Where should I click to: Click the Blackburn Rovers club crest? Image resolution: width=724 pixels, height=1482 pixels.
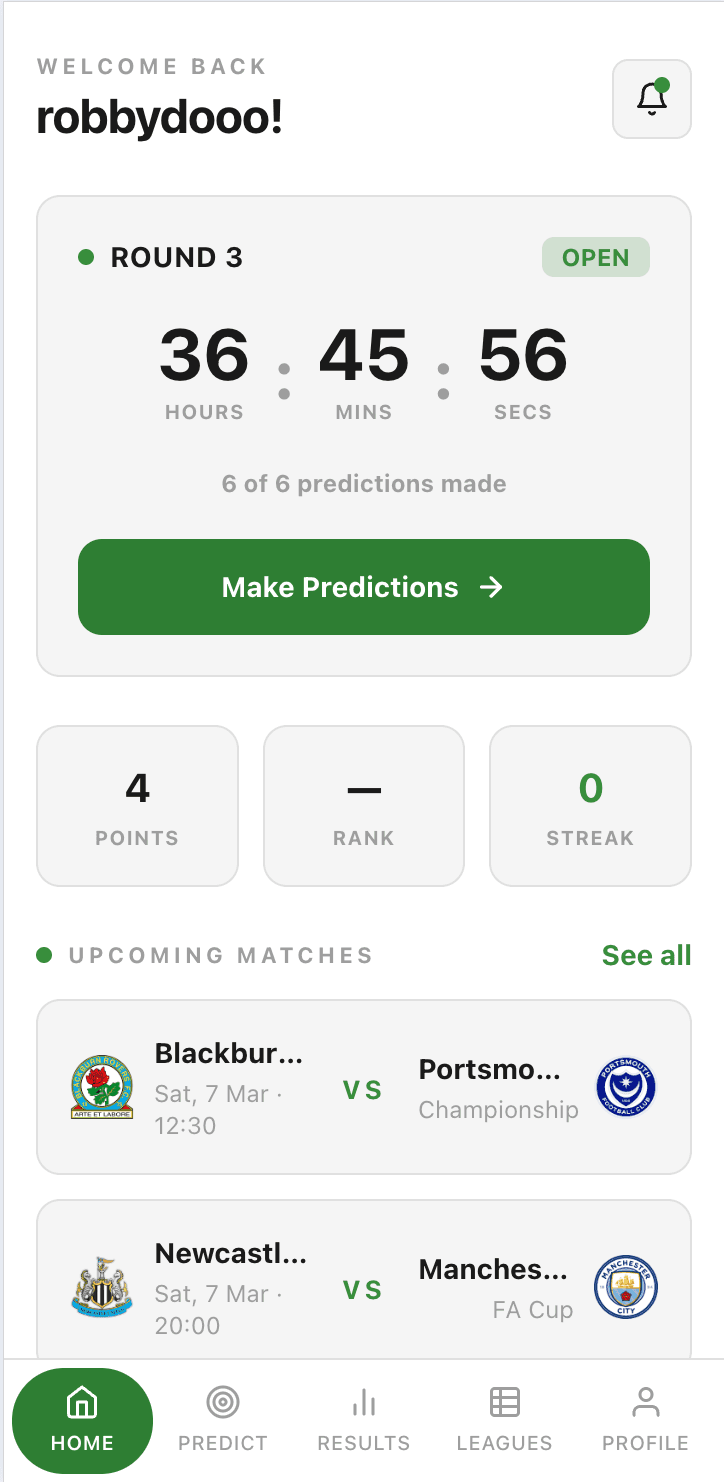[101, 1086]
